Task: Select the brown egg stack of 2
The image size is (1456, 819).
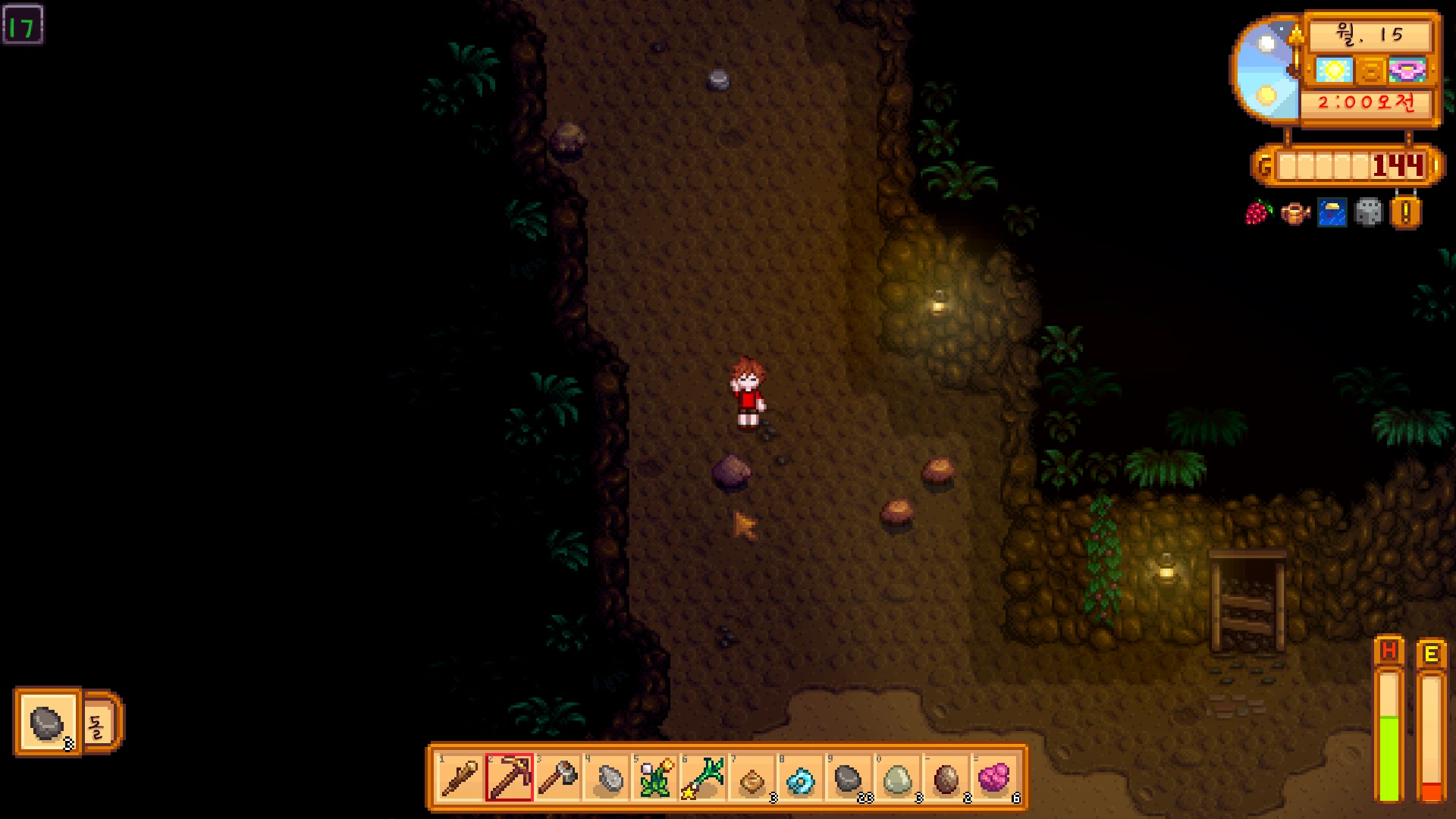Action: point(946,779)
